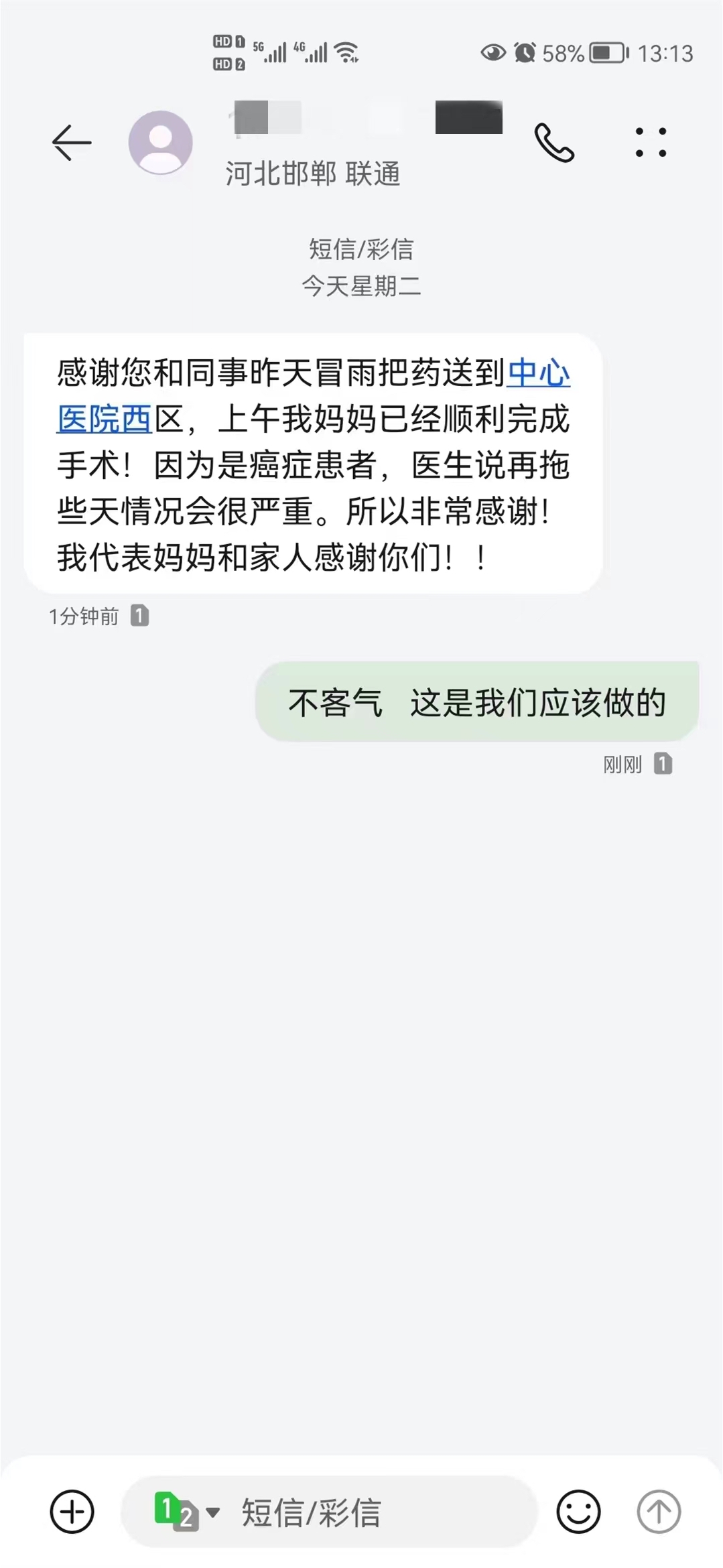This screenshot has height=1568, width=723.
Task: Open the four-dot overflow menu
Action: (651, 143)
